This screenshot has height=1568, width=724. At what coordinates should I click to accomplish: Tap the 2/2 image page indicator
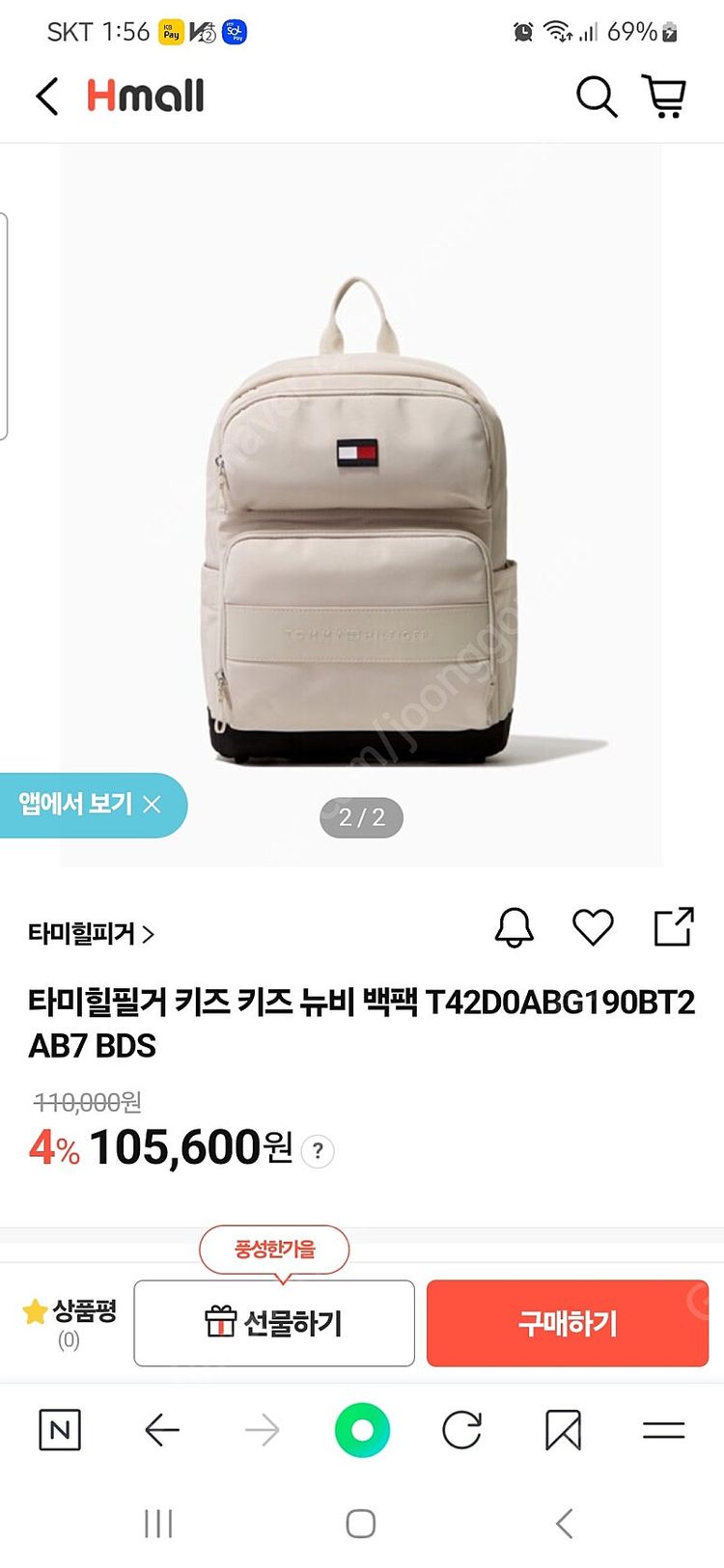pyautogui.click(x=362, y=816)
